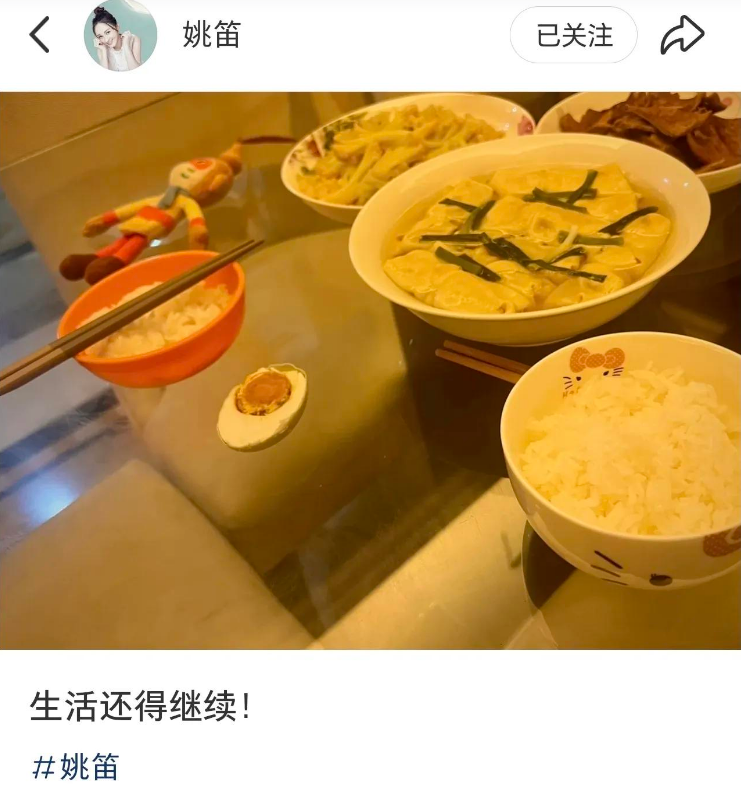Open the 姚笛 username at the top
The height and width of the screenshot is (797, 741).
coord(211,35)
